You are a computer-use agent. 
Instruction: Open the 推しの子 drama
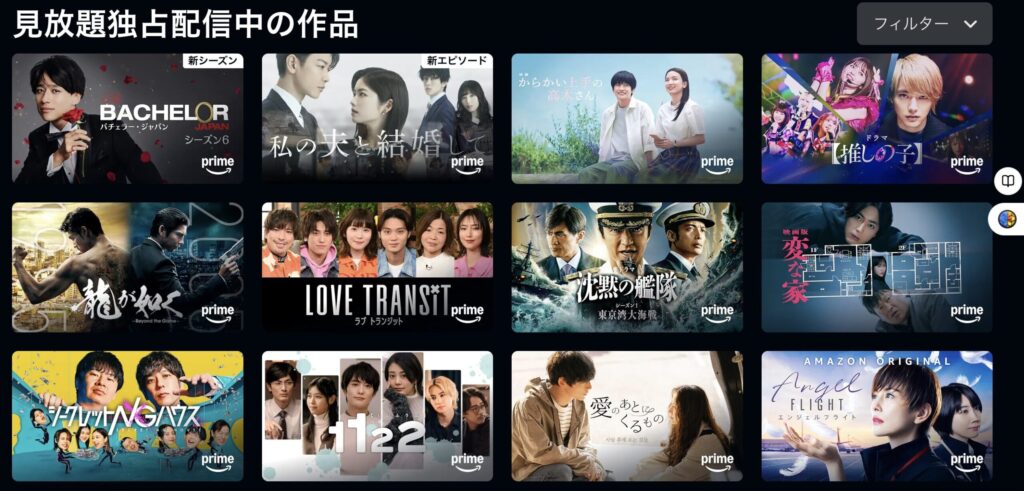[876, 118]
